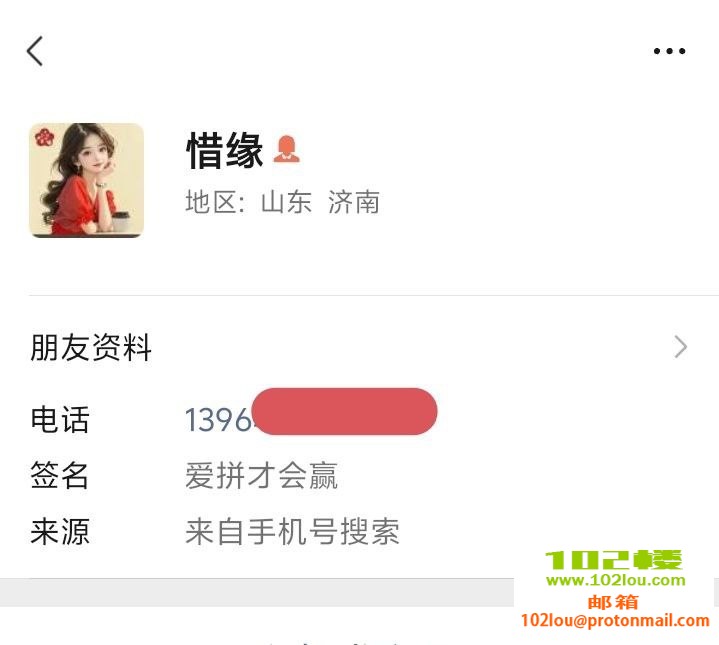Image resolution: width=719 pixels, height=645 pixels.
Task: Go back using the arrow icon
Action: 35,51
